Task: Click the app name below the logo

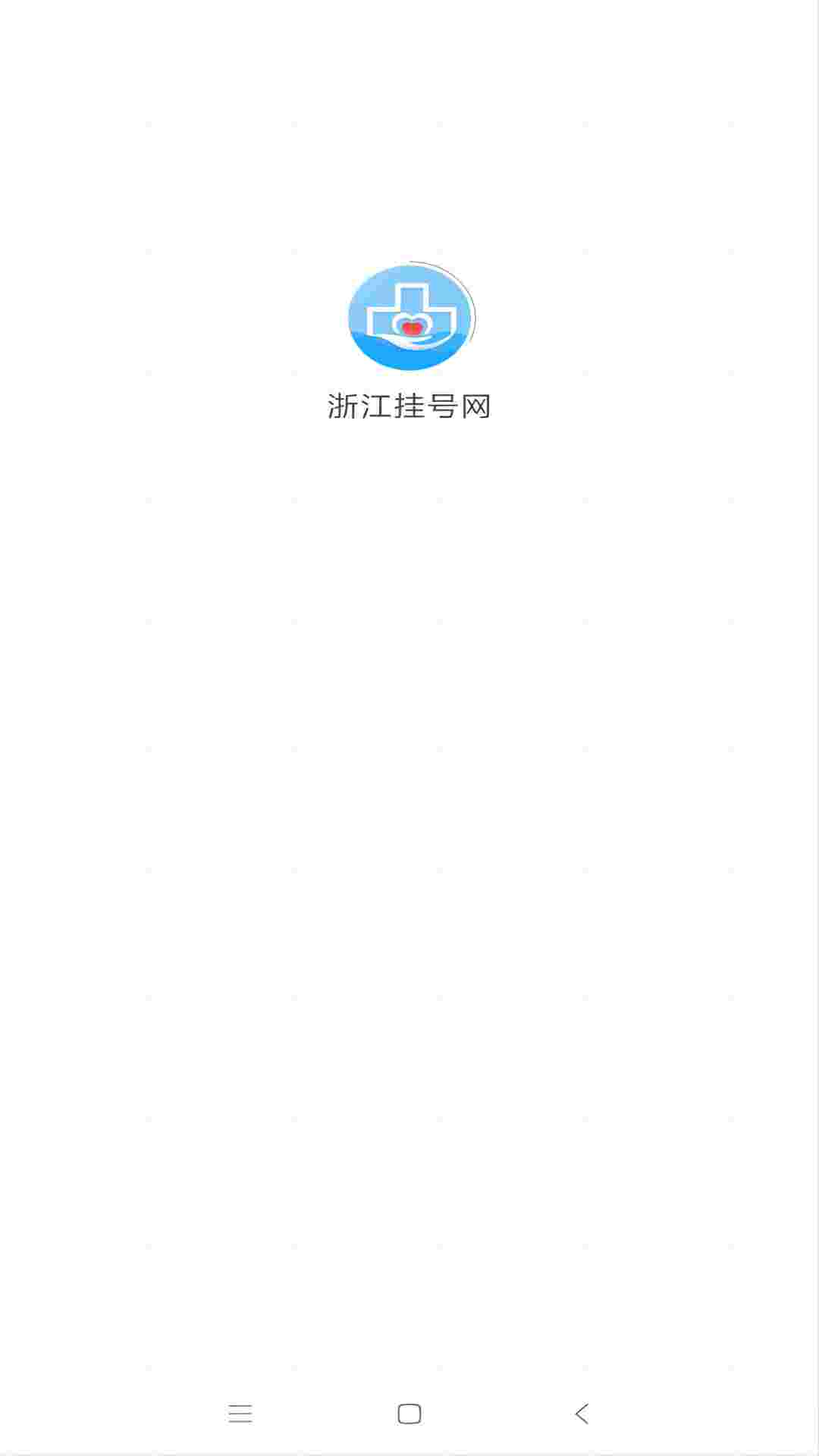Action: [409, 404]
